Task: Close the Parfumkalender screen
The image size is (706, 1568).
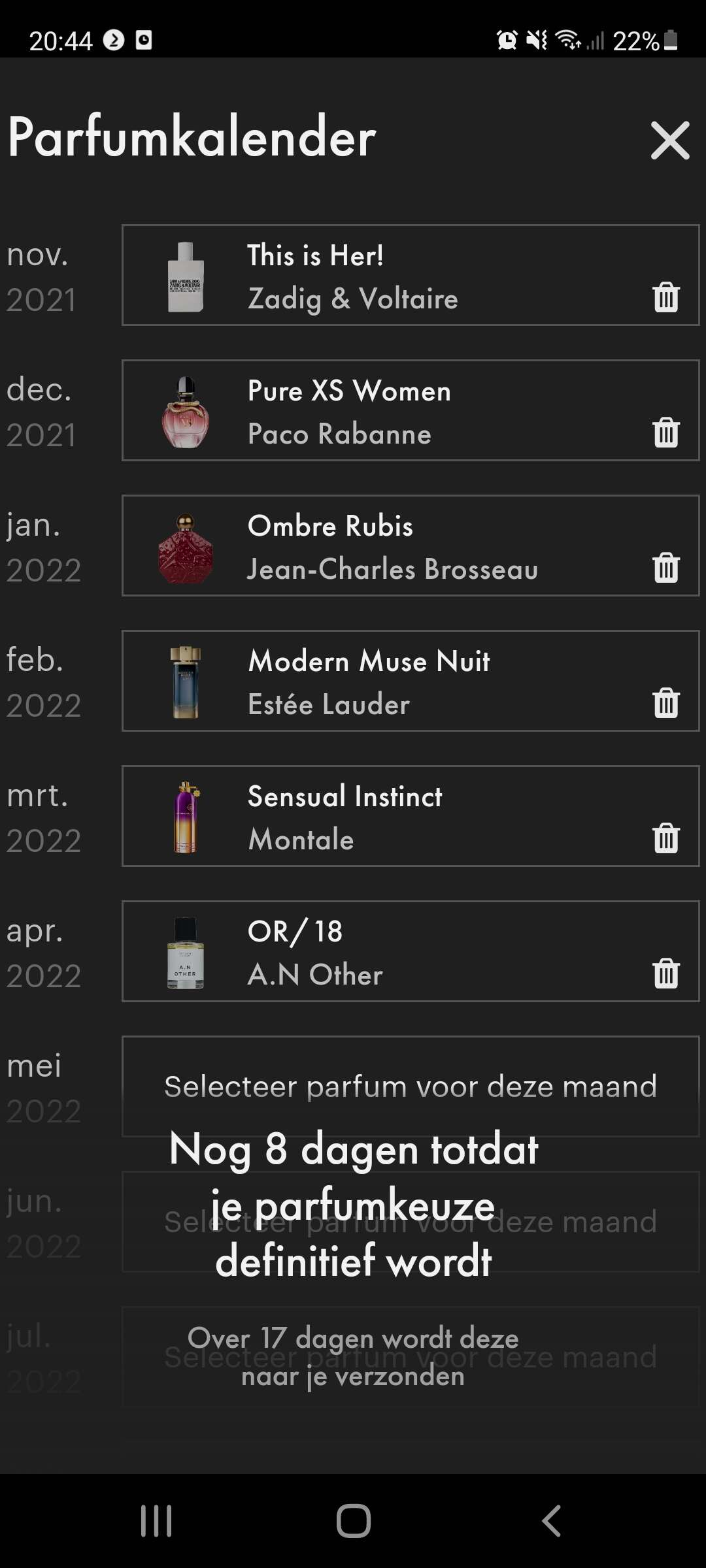Action: tap(670, 140)
